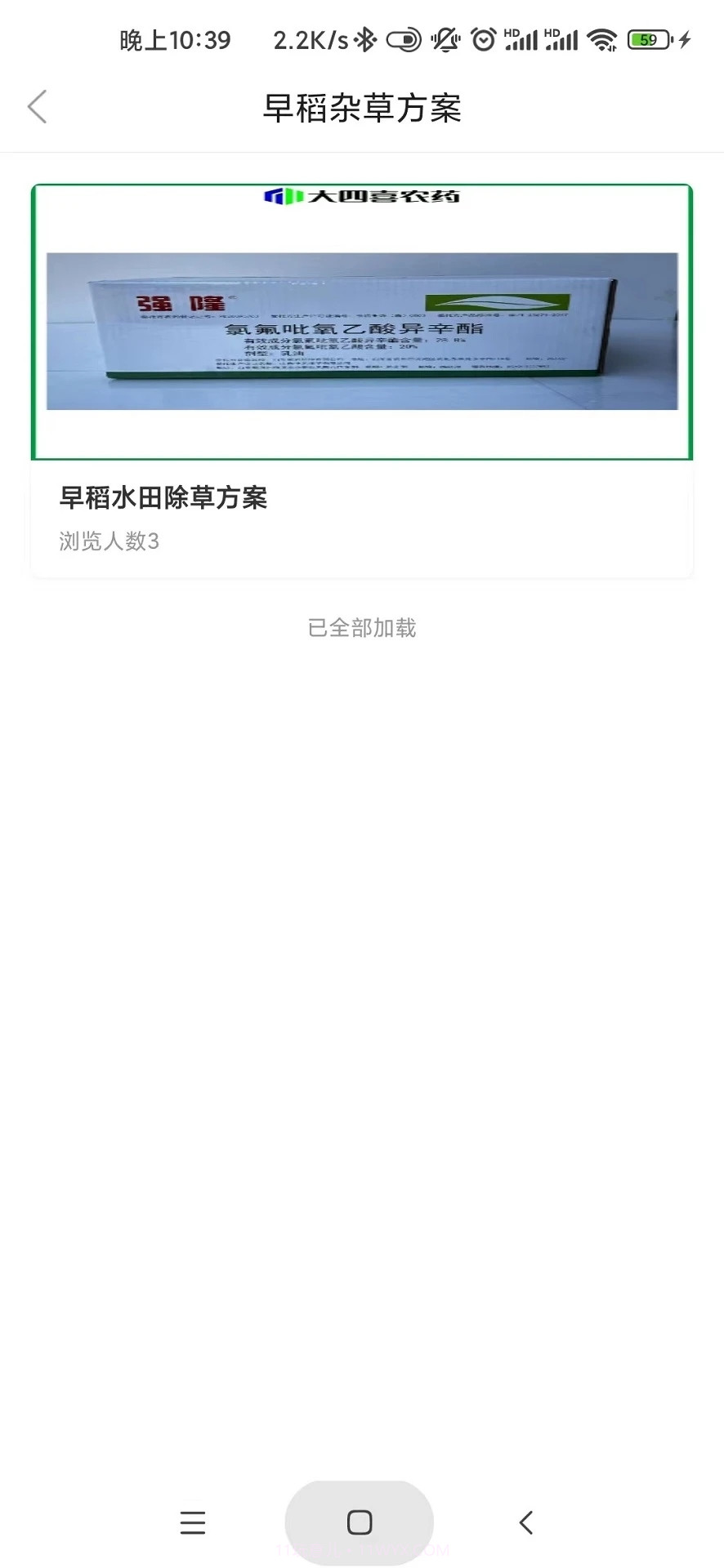Tap the first HD cellular signal icon
This screenshot has height=1568, width=724.
pos(524,38)
